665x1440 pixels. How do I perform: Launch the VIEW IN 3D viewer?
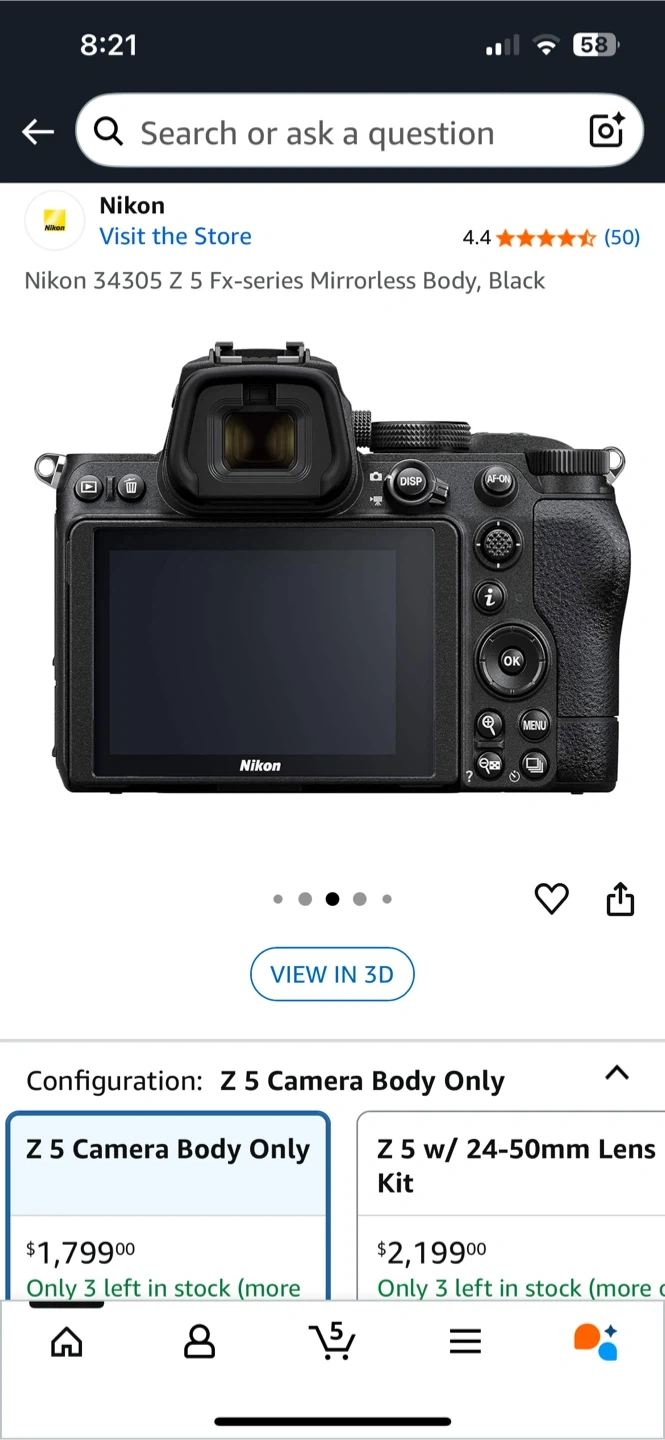point(332,974)
